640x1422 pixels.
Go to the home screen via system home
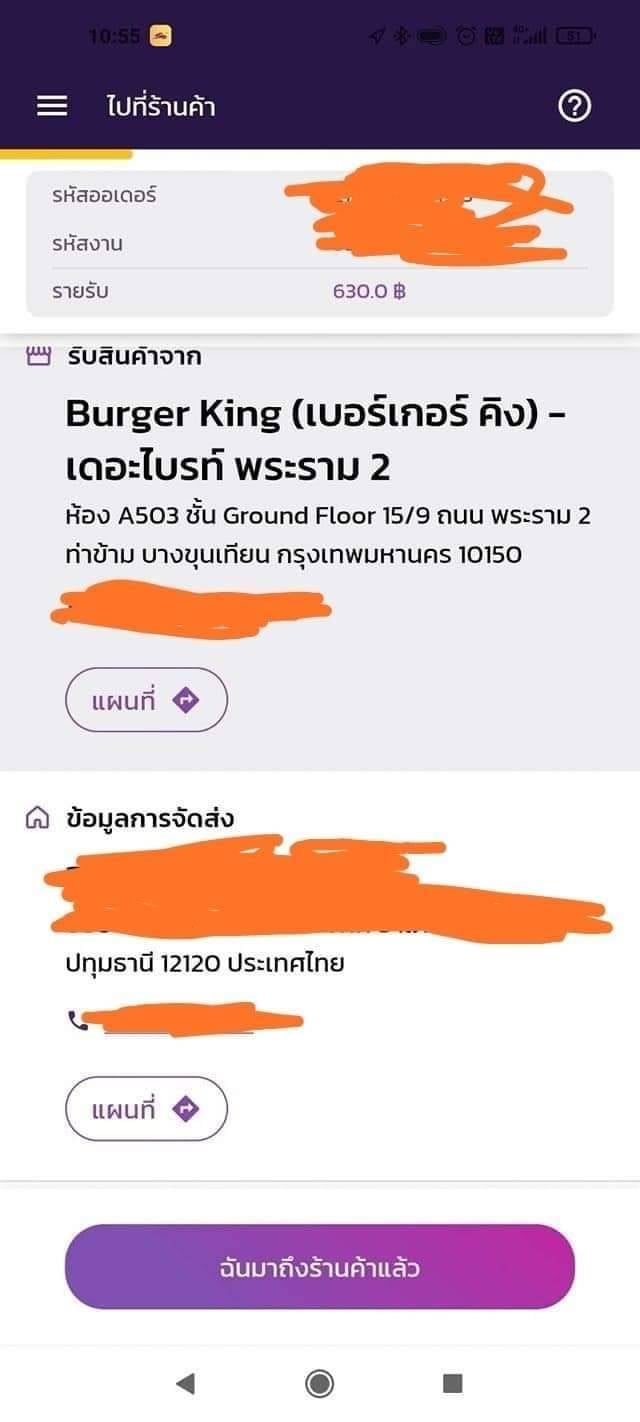pyautogui.click(x=319, y=1383)
